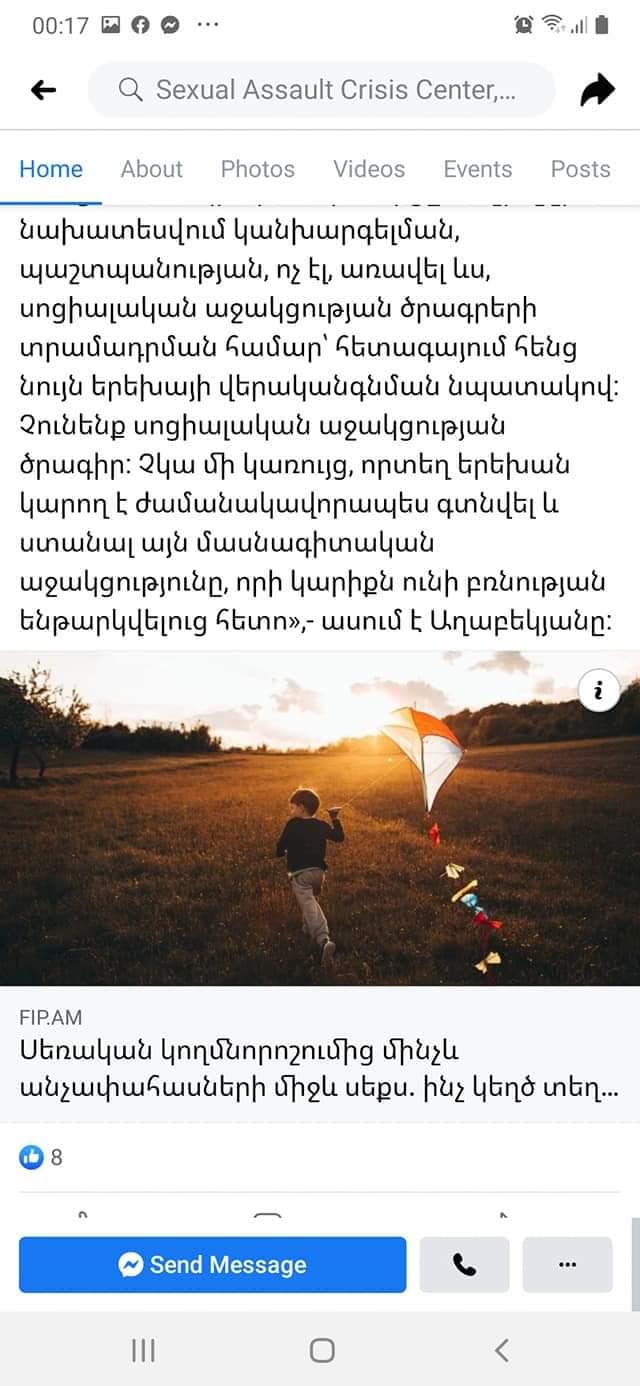
Task: Open more options with the three-dot button
Action: [567, 1265]
